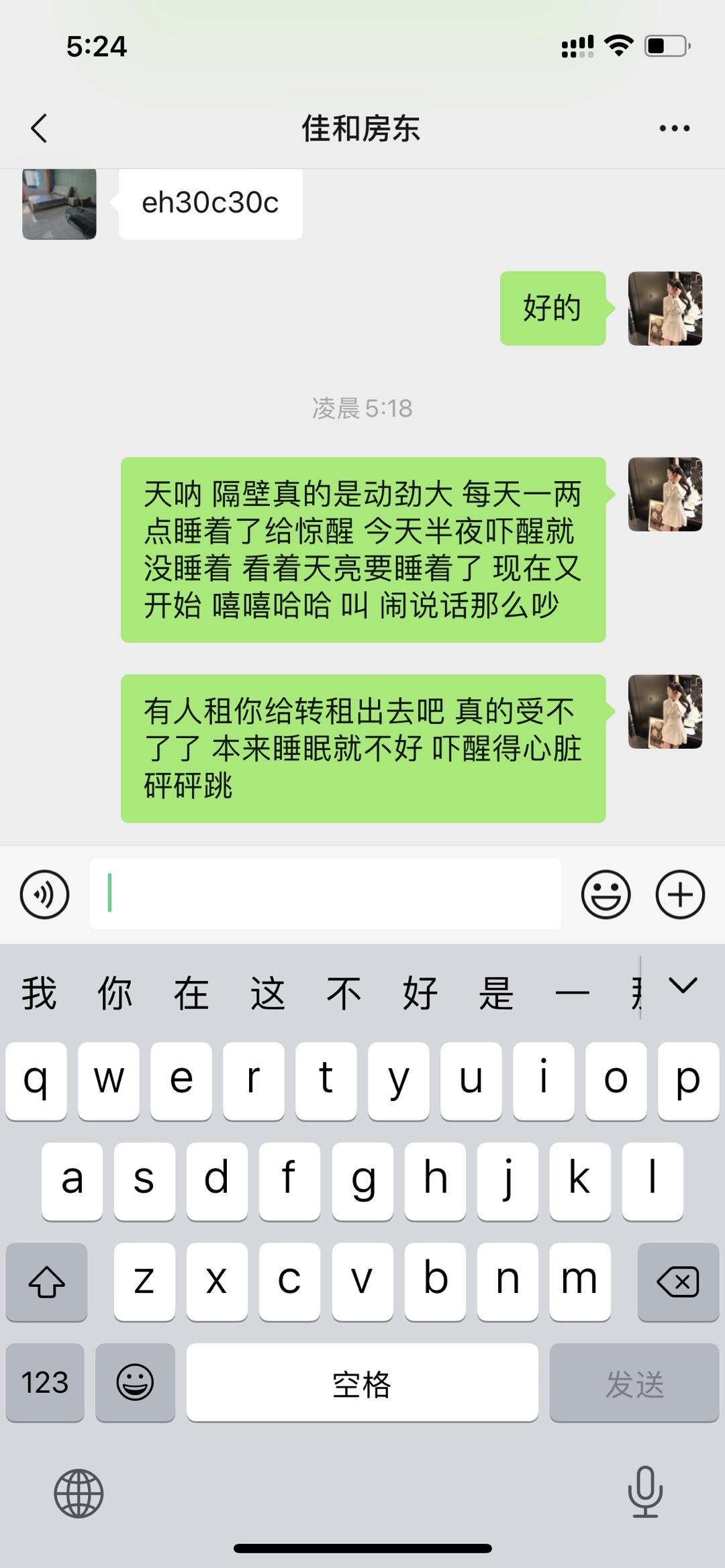
Task: Tap the 空格 space key
Action: tap(362, 1383)
